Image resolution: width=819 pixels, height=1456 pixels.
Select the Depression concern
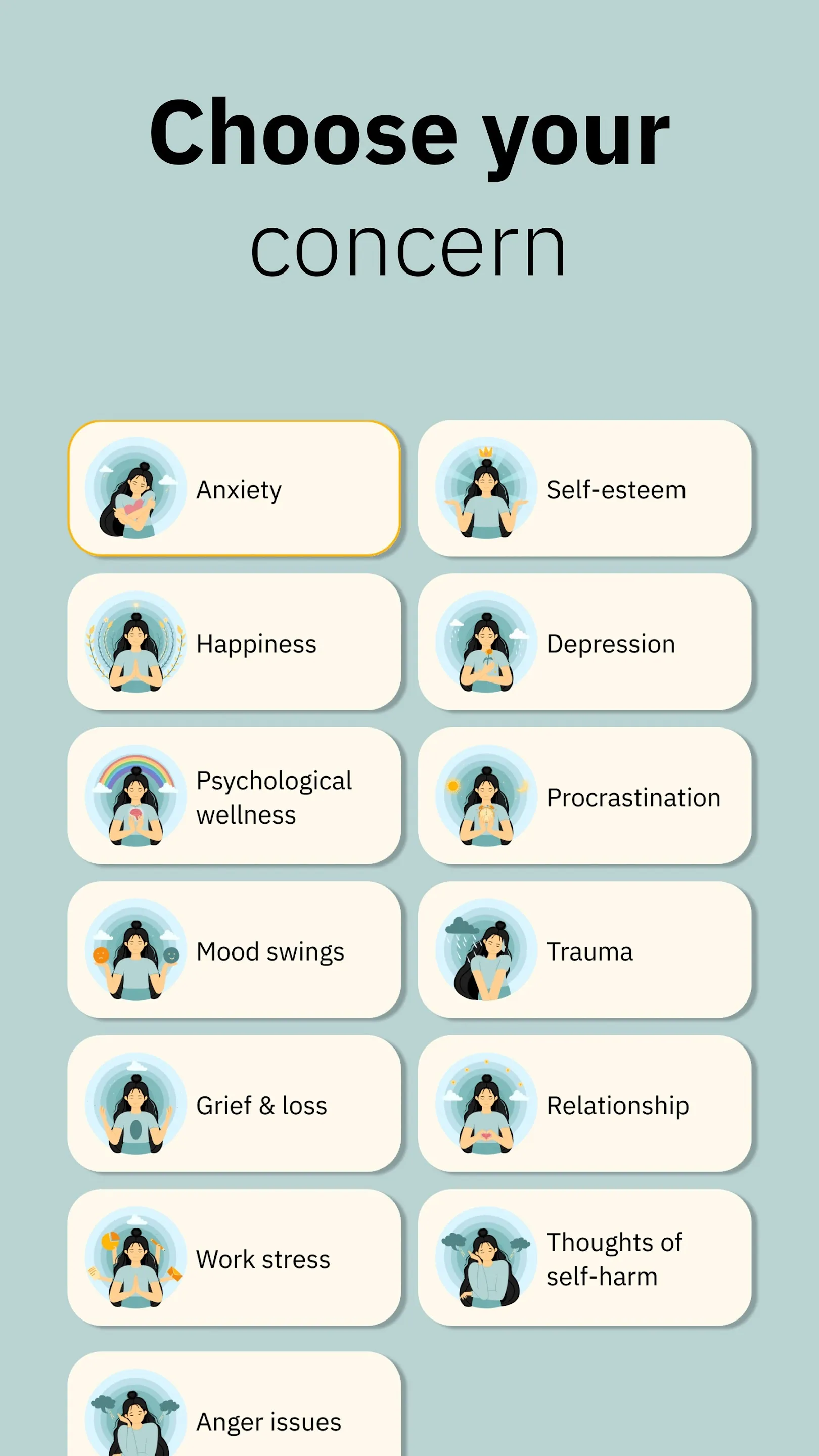(x=584, y=642)
